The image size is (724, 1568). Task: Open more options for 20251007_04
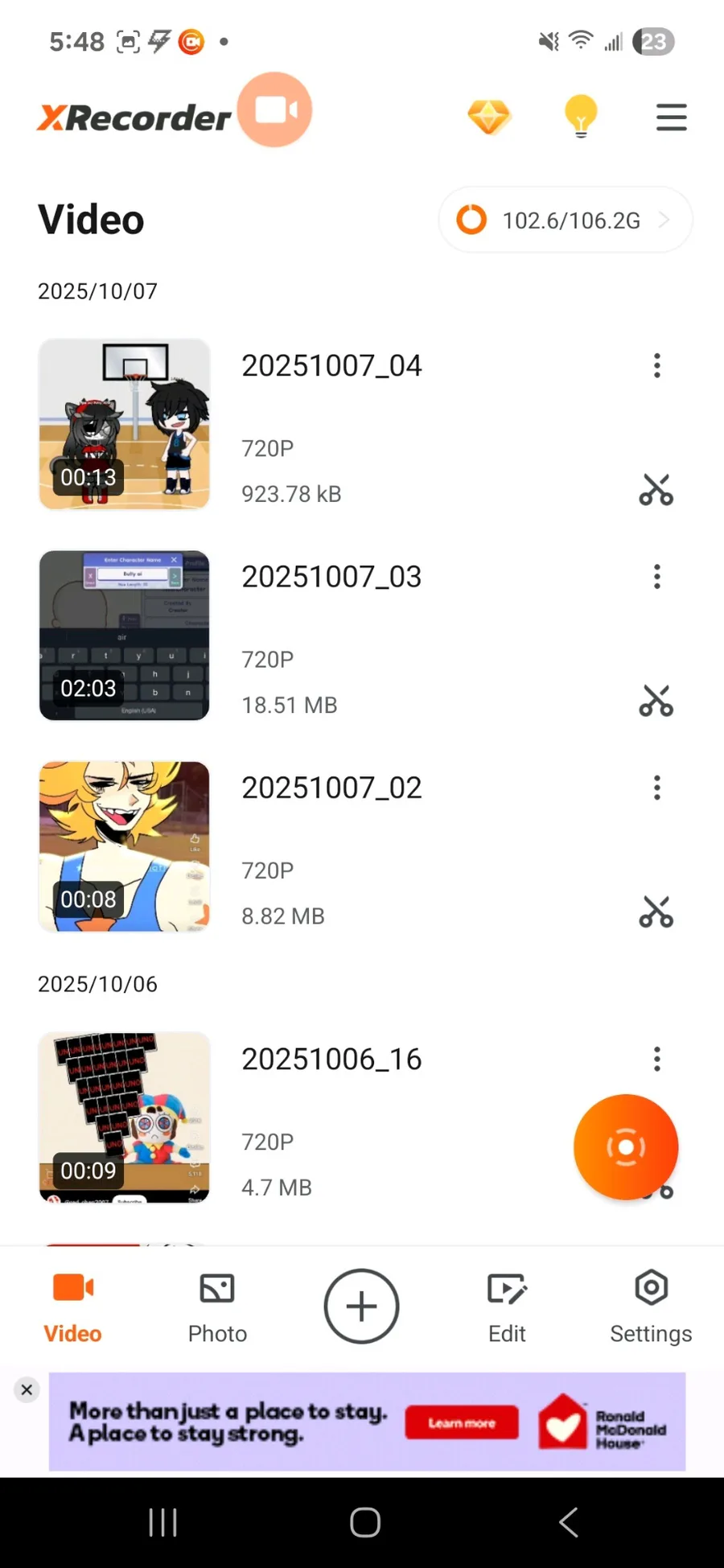pos(657,366)
